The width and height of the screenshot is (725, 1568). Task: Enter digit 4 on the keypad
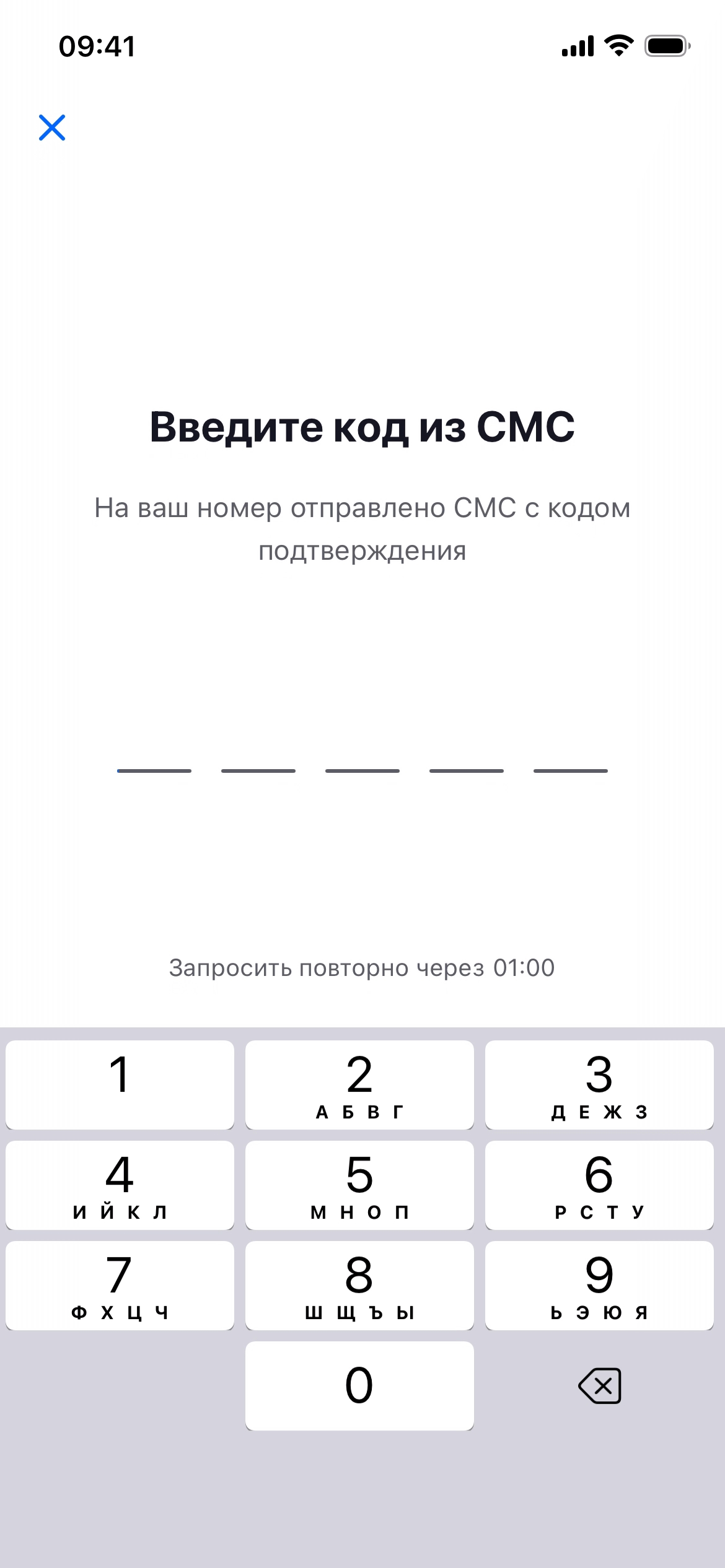pyautogui.click(x=120, y=1185)
